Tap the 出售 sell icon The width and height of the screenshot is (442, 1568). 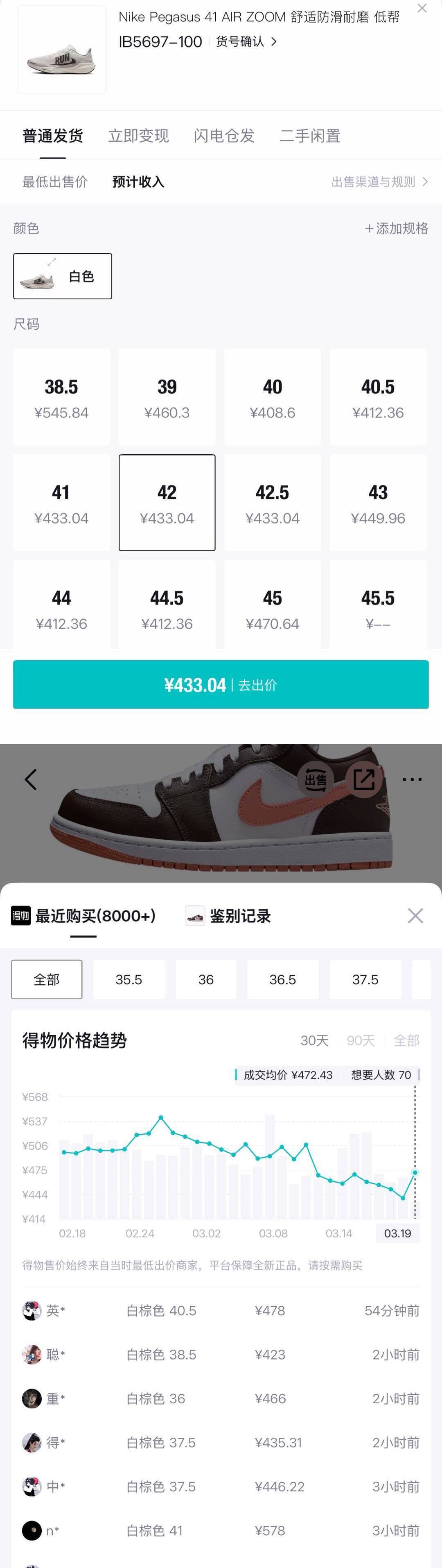[316, 779]
